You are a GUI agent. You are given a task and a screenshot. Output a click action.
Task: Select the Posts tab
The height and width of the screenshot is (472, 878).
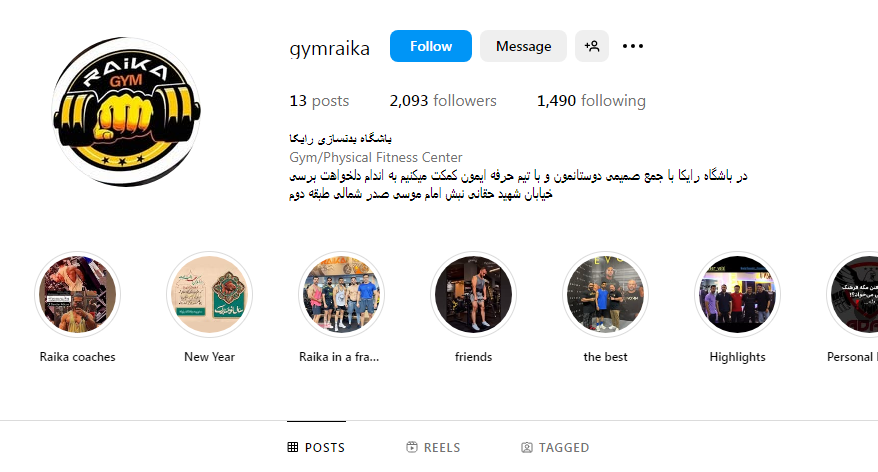[x=316, y=447]
